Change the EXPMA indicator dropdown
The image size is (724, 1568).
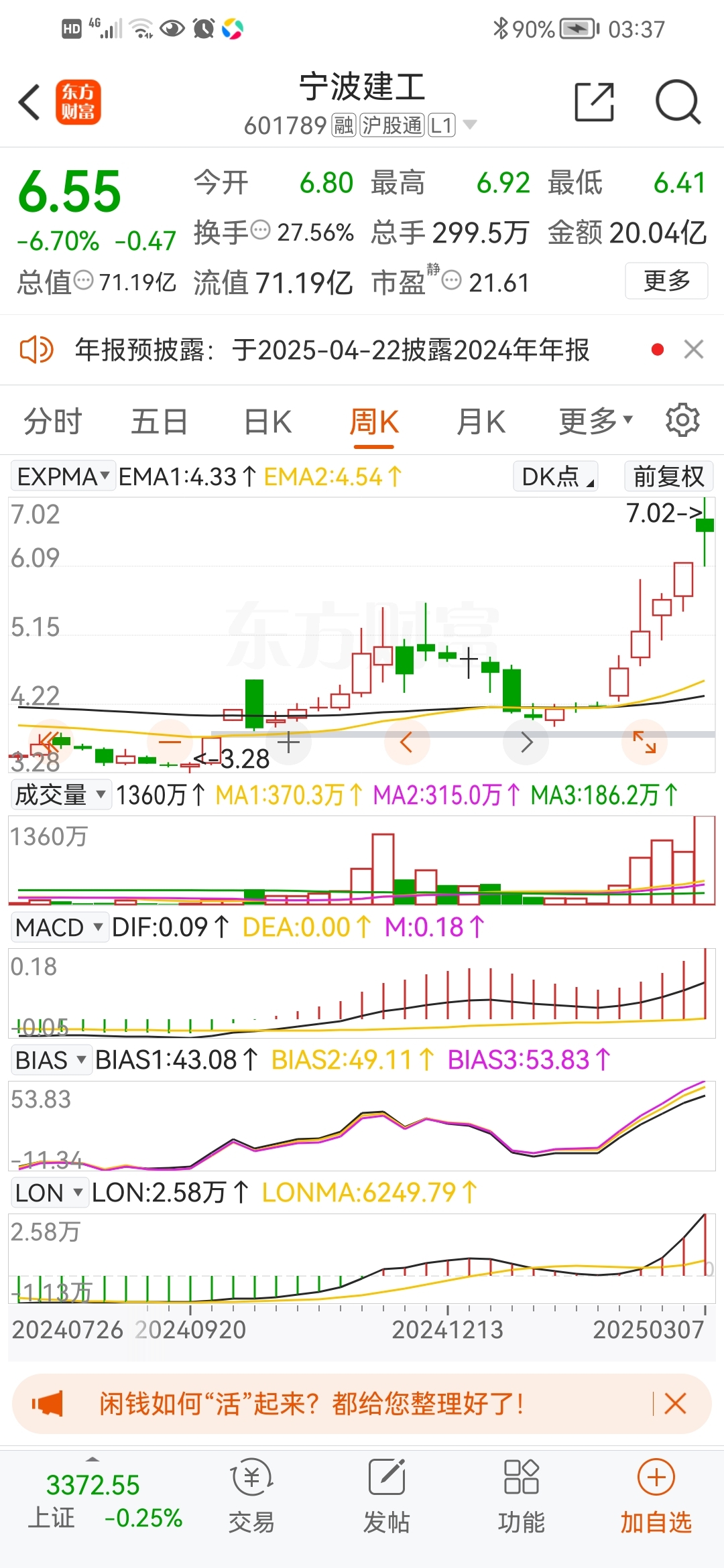tap(63, 476)
